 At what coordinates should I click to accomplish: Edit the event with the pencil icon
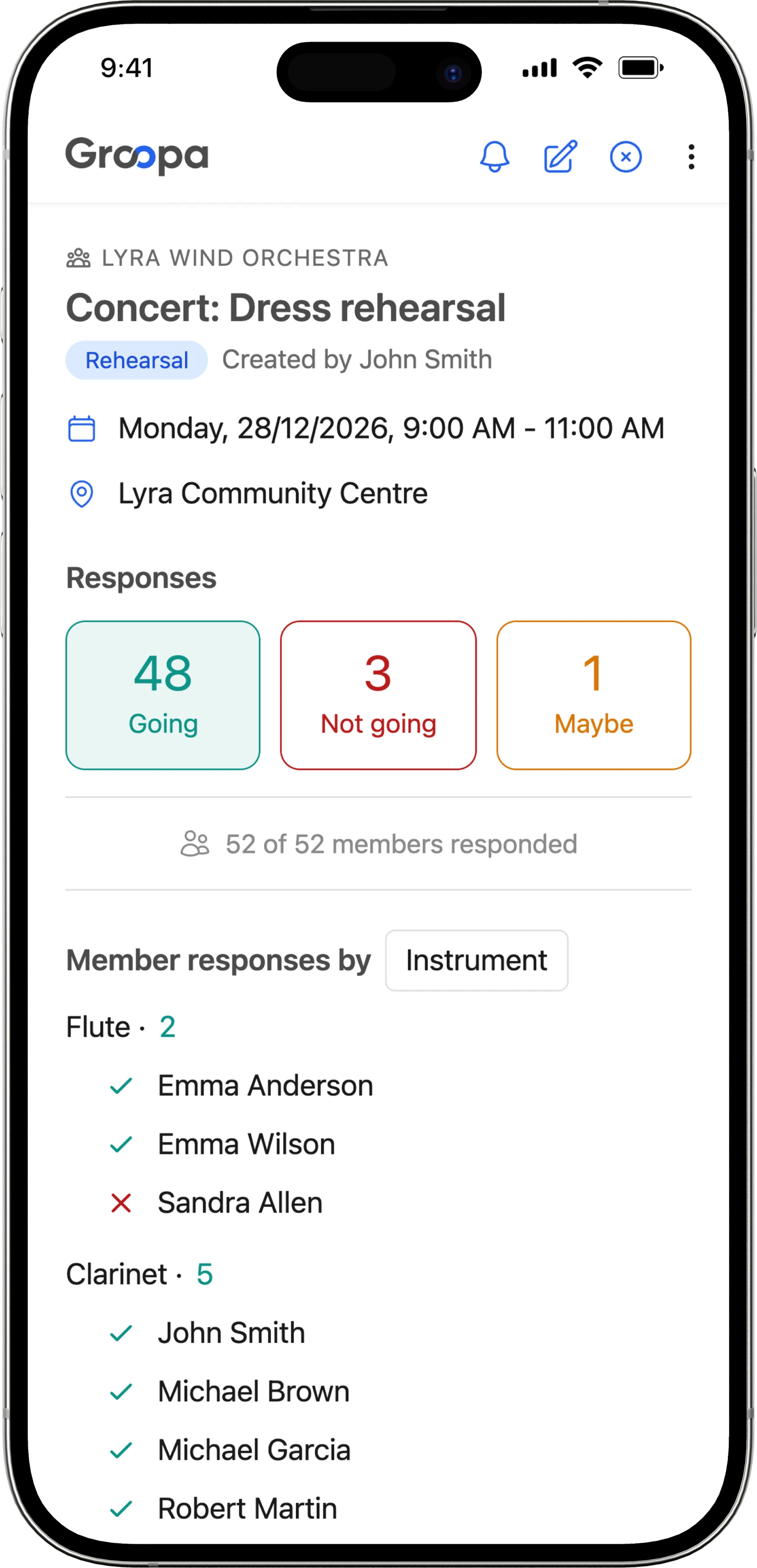click(560, 157)
